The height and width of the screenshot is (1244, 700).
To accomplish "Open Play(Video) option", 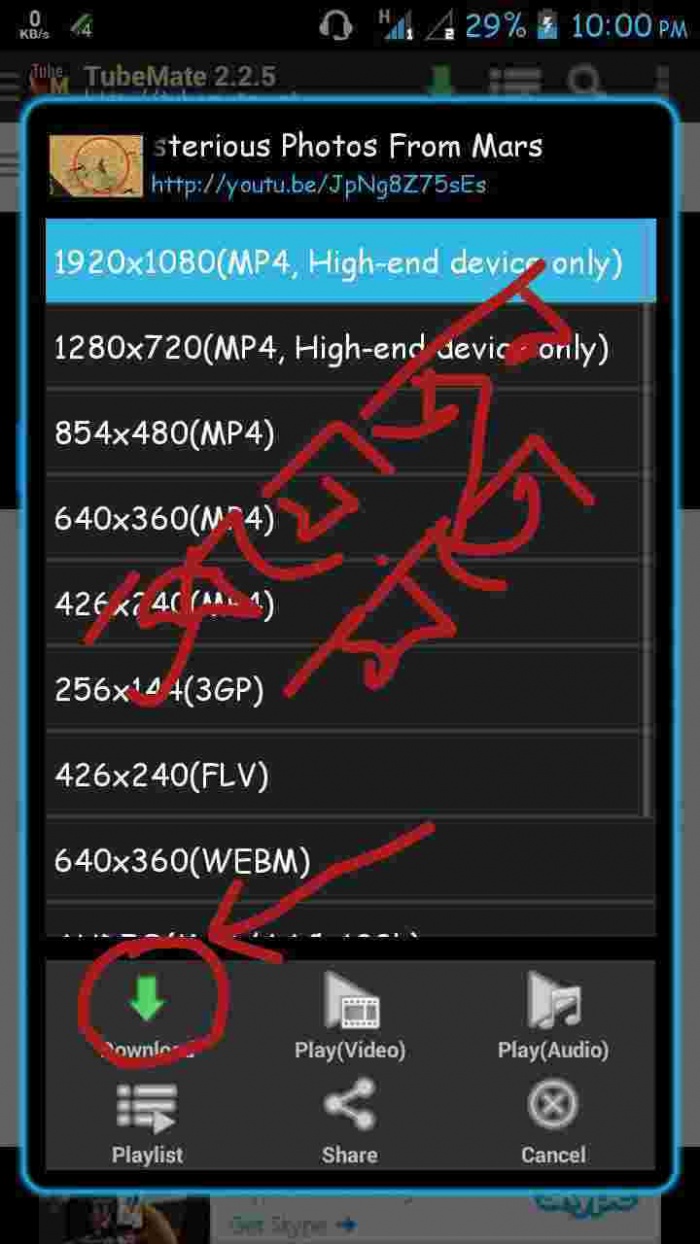I will 350,1015.
